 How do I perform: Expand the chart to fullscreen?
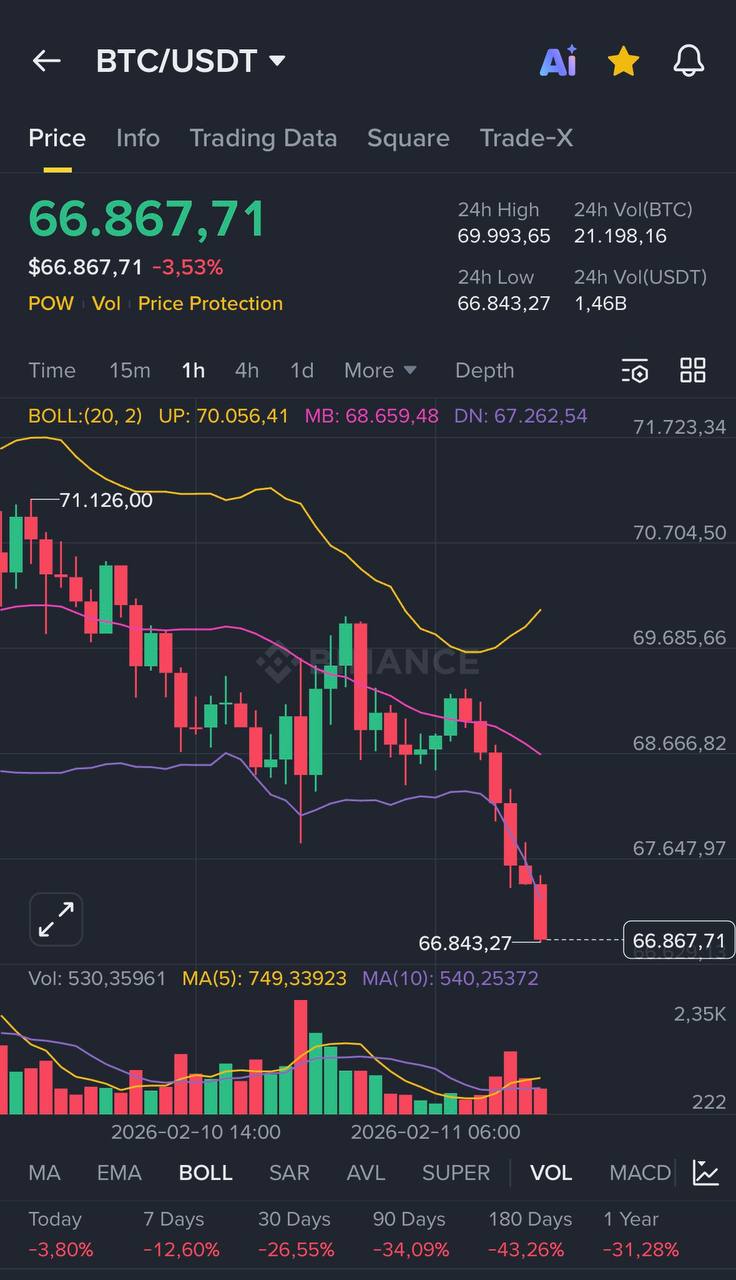pos(57,919)
